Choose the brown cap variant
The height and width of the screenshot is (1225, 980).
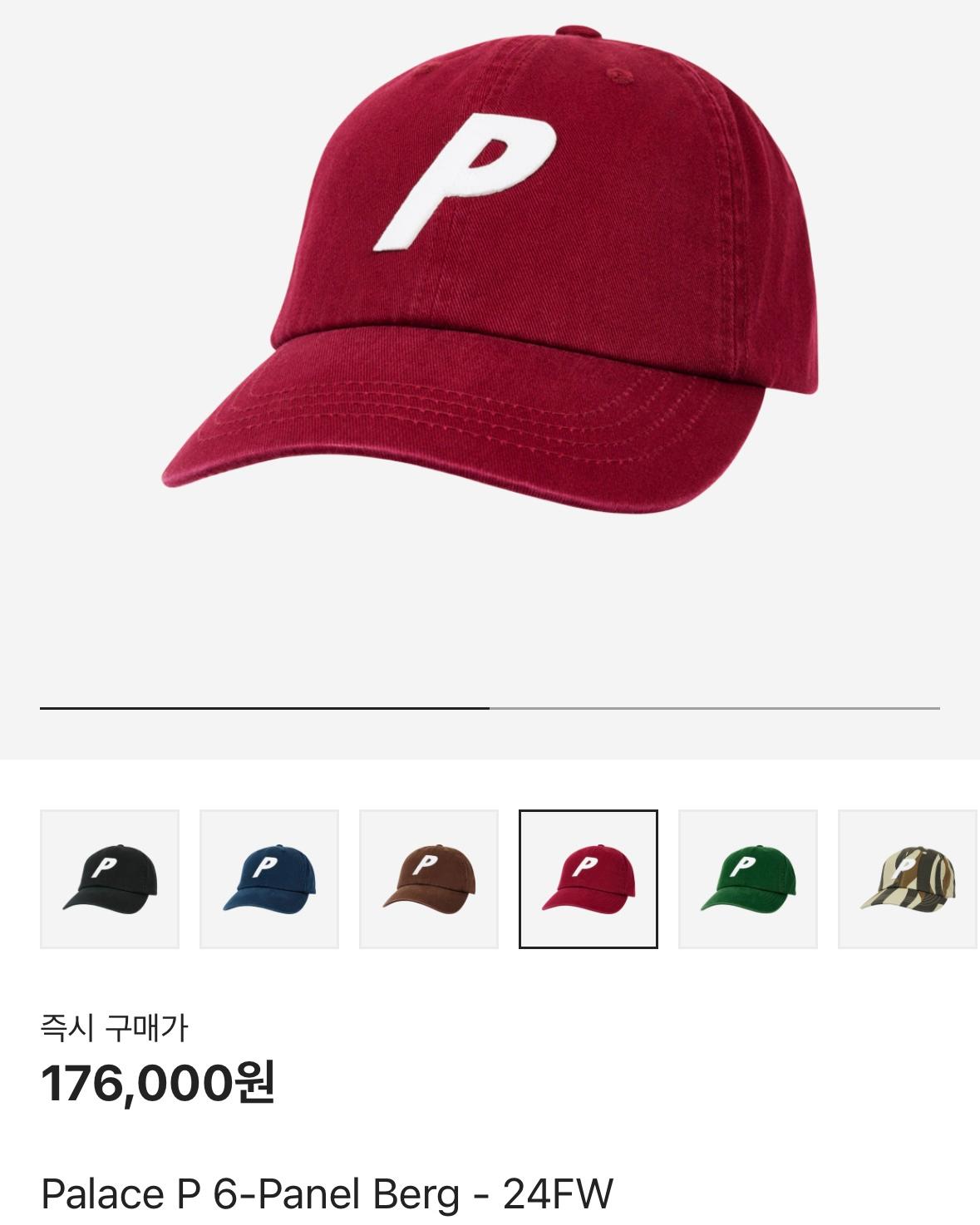pos(429,879)
